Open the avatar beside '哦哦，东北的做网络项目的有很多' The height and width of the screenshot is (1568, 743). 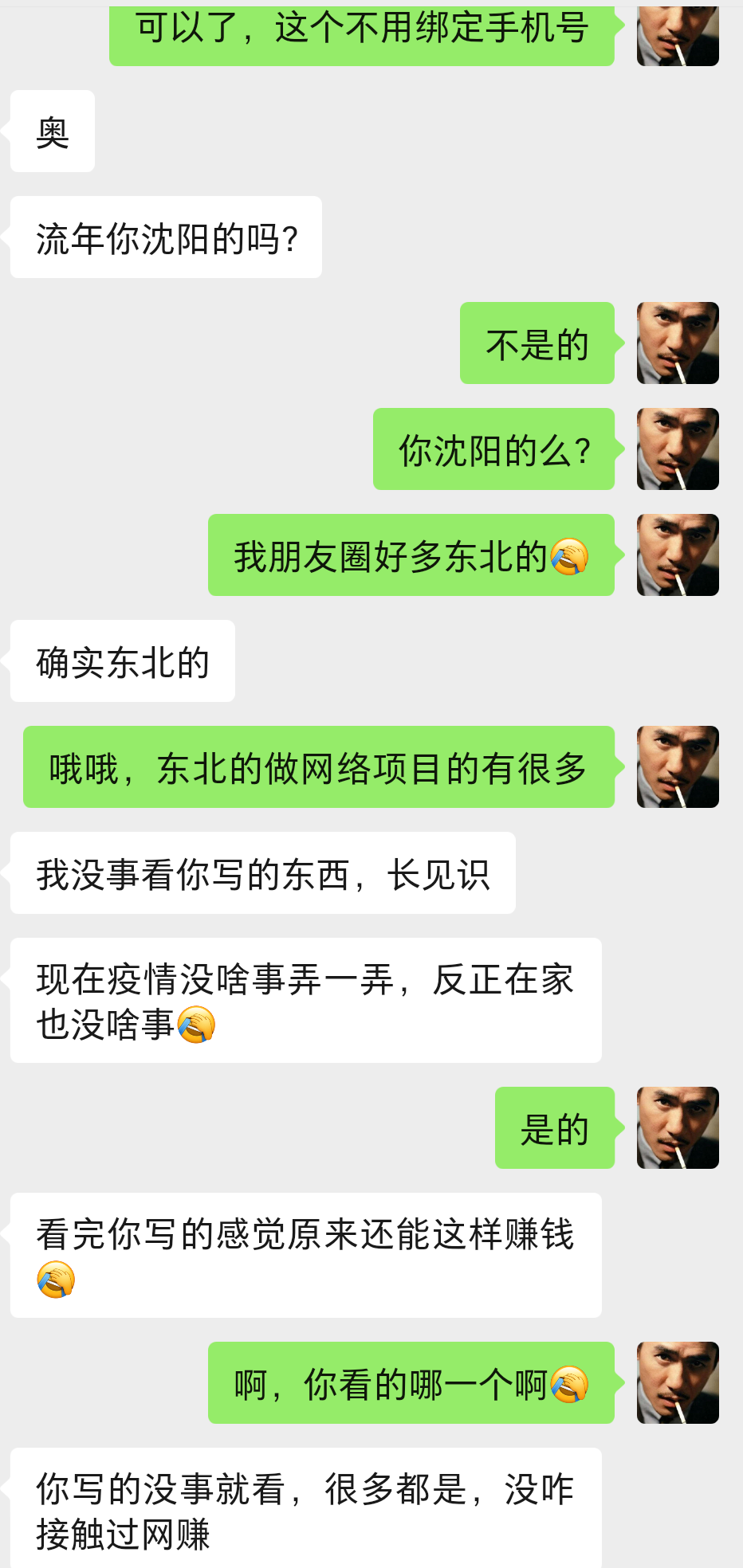tap(678, 767)
